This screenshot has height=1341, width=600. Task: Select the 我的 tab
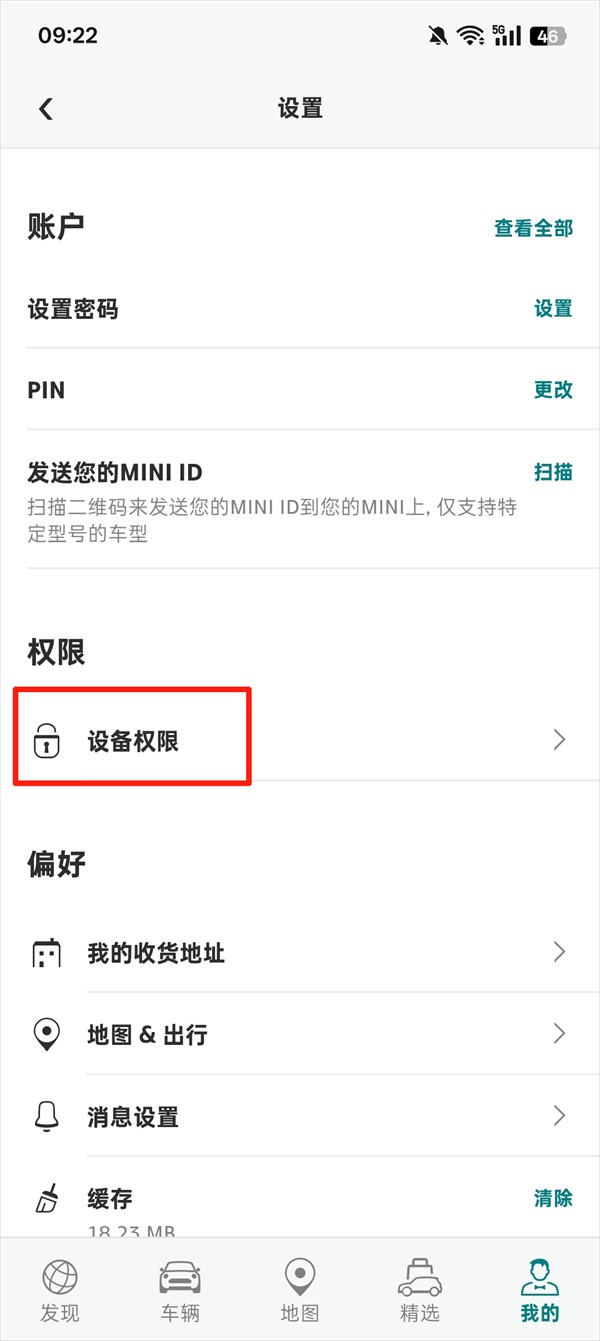click(x=539, y=1290)
